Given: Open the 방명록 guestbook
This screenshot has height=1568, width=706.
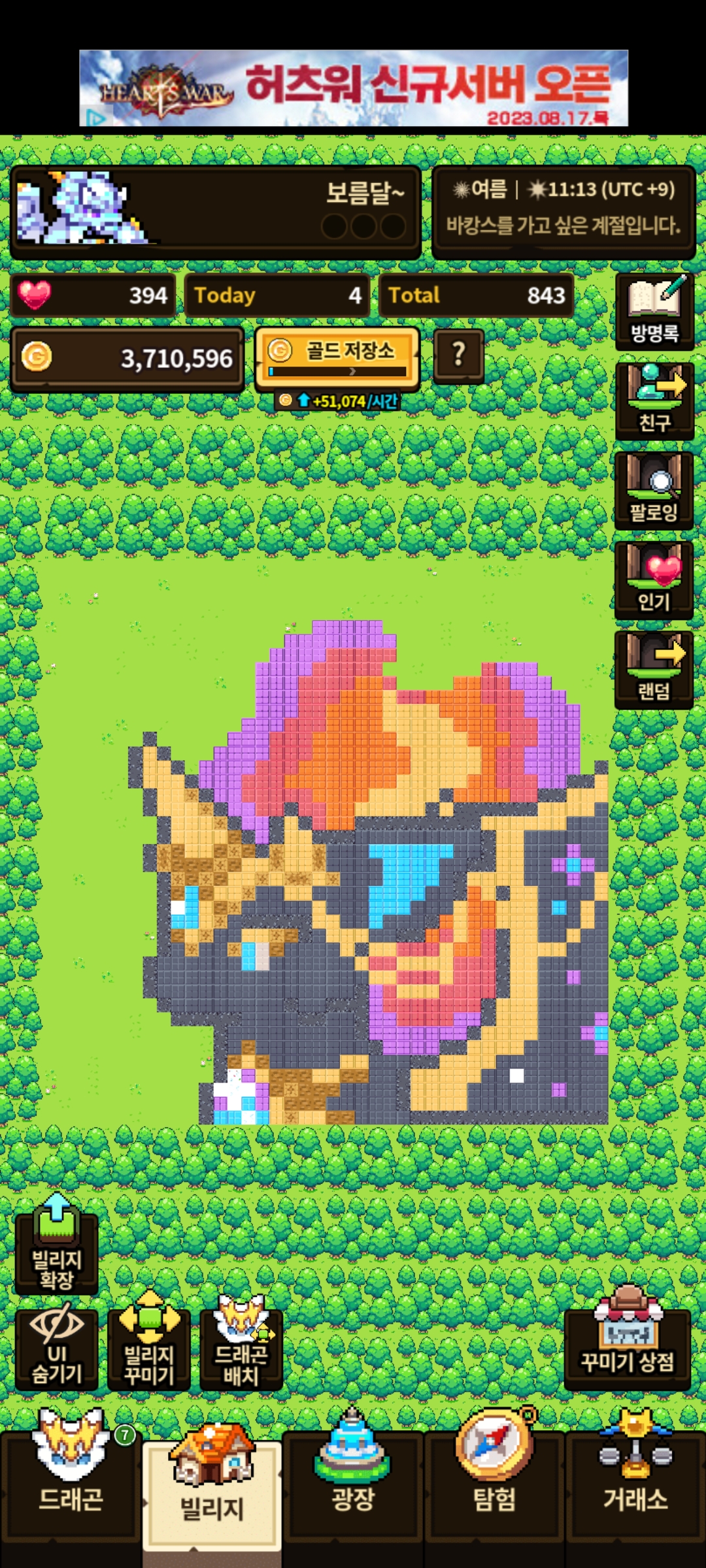Looking at the screenshot, I should (x=654, y=312).
